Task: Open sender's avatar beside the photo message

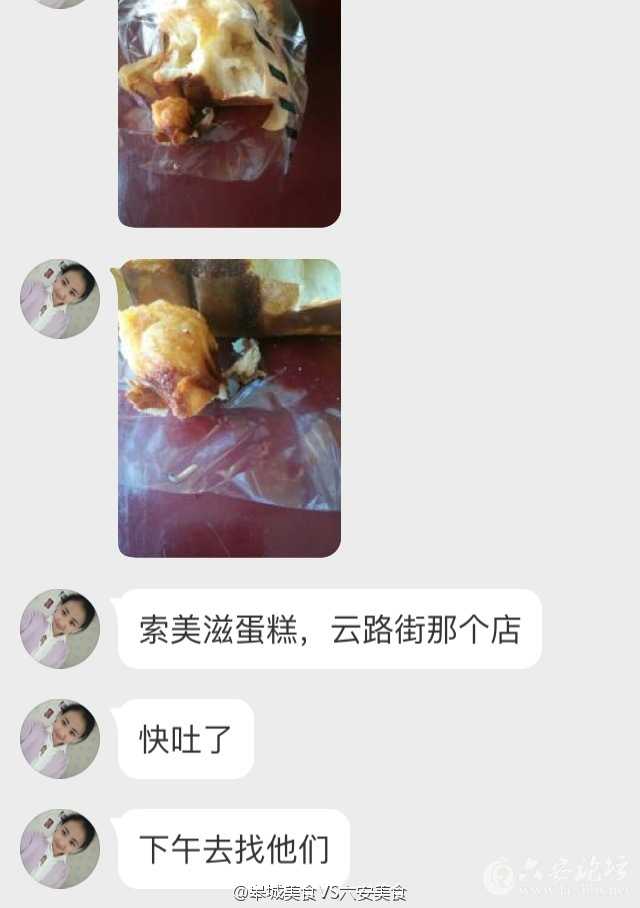Action: (60, 299)
